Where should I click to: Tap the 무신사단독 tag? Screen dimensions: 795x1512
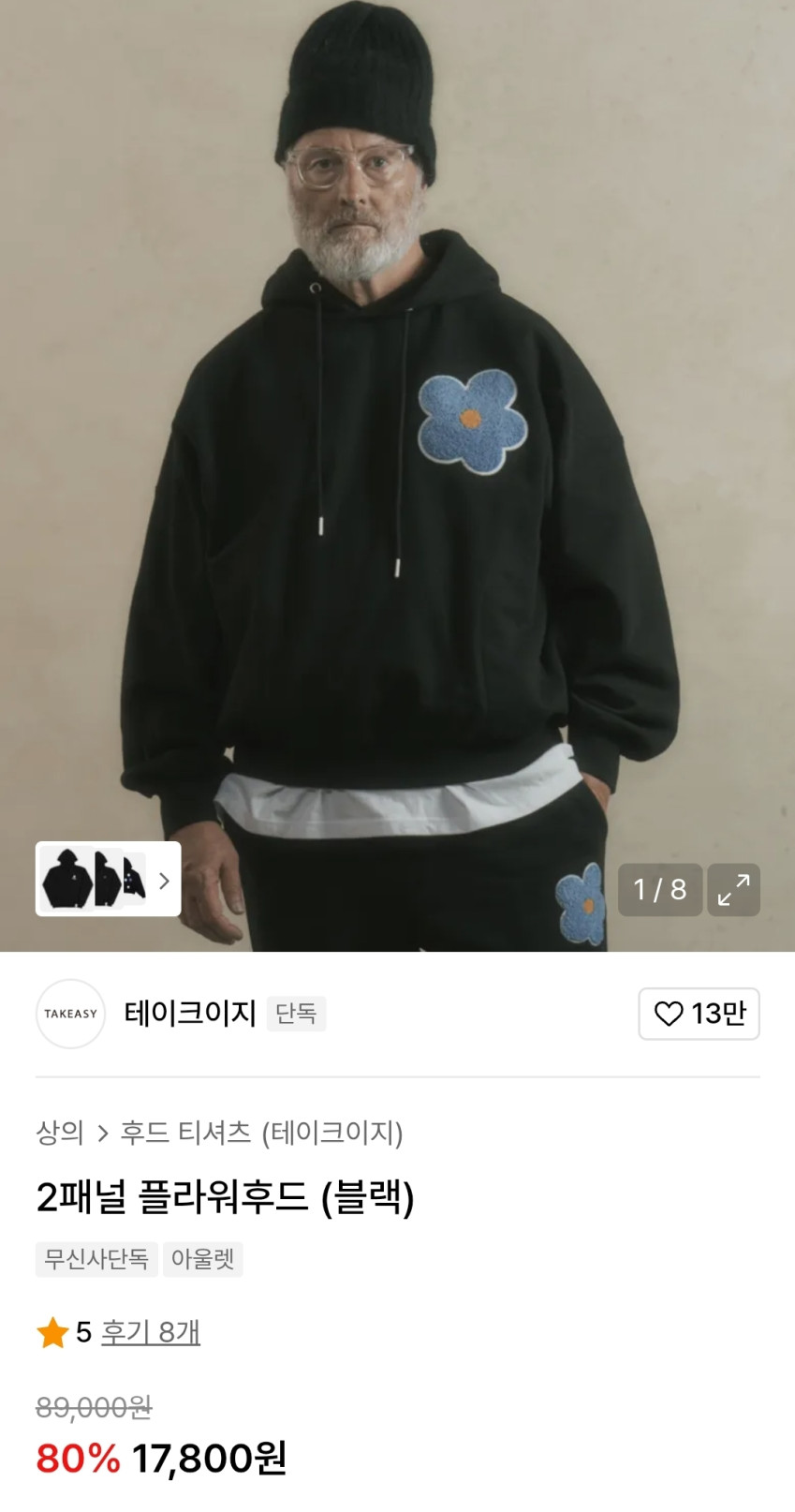coord(96,1259)
